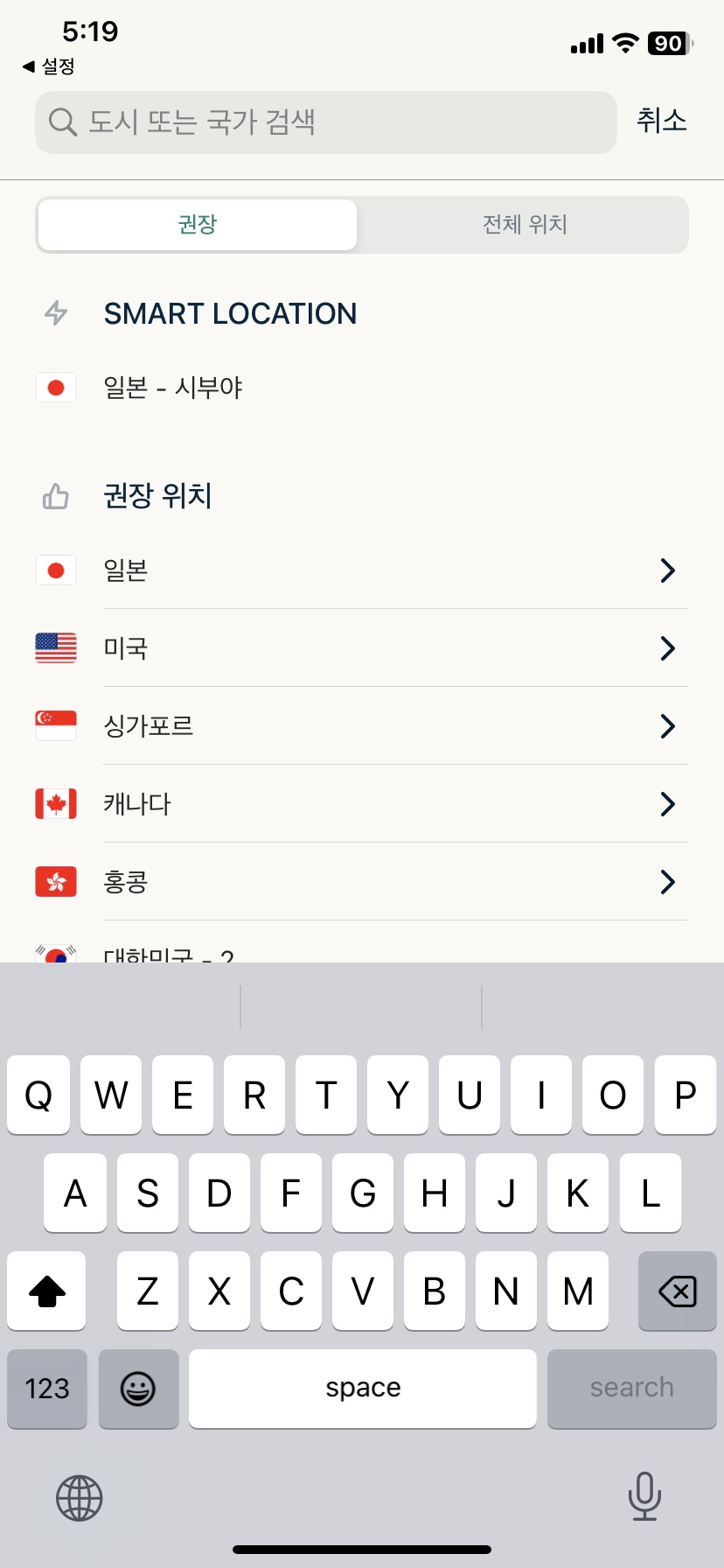This screenshot has height=1568, width=724.
Task: Tap the backspace key on the keyboard
Action: coord(677,1291)
